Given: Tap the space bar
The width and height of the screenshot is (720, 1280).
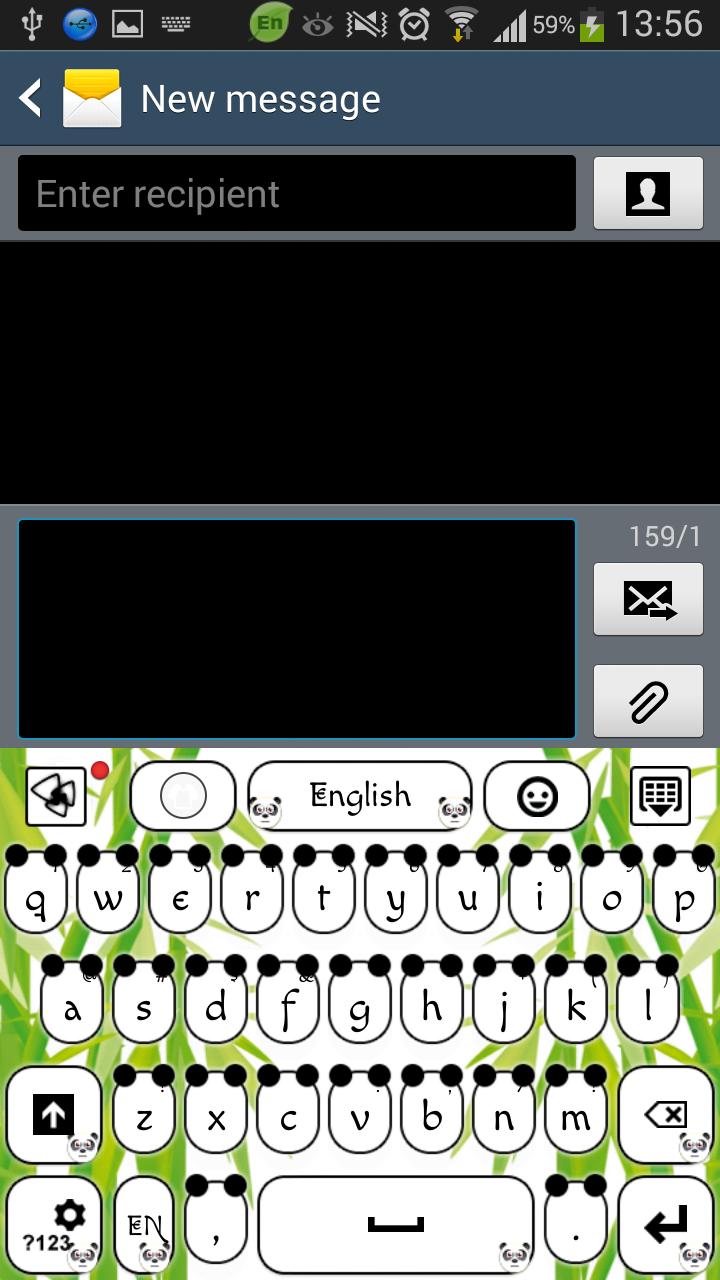Looking at the screenshot, I should [396, 1225].
